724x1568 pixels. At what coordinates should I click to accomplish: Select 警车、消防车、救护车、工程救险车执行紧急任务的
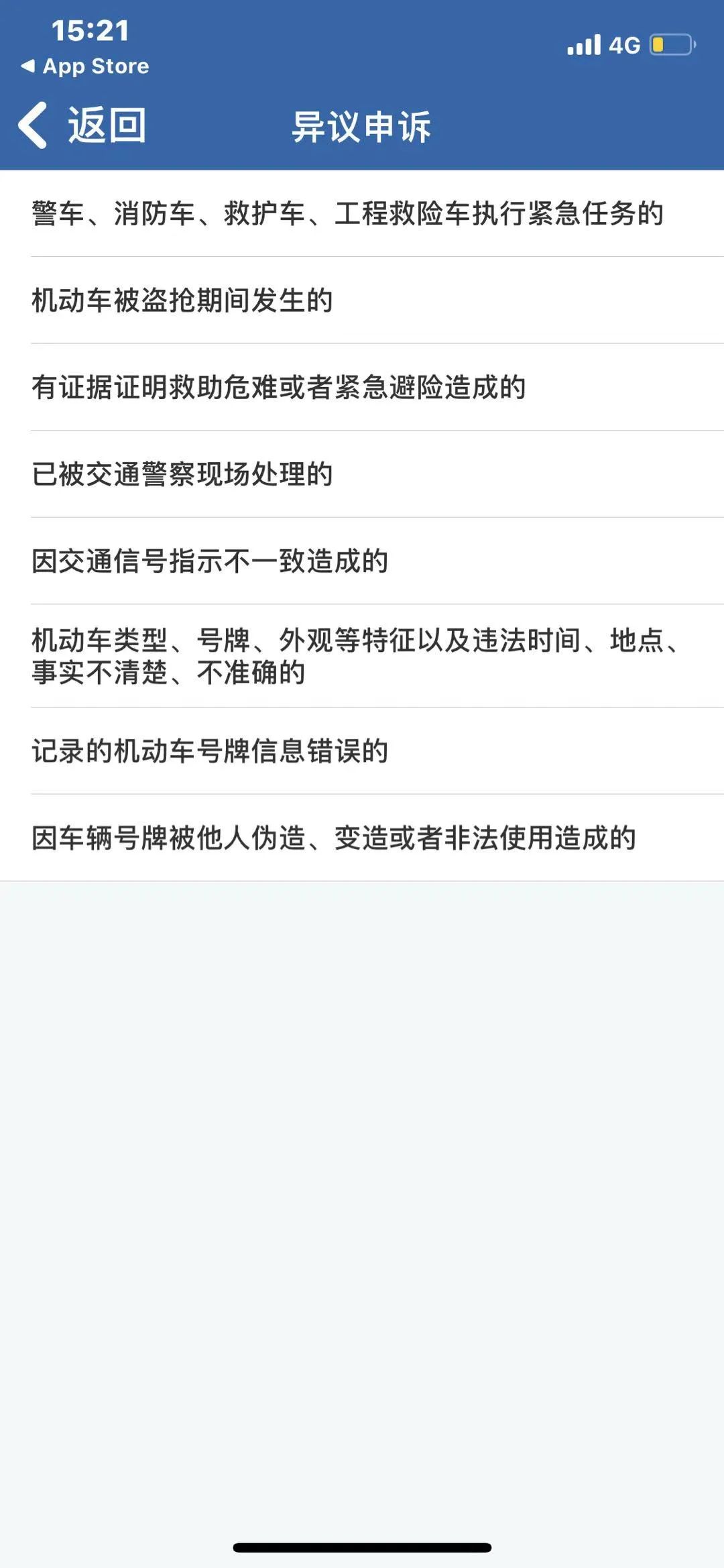coord(347,214)
